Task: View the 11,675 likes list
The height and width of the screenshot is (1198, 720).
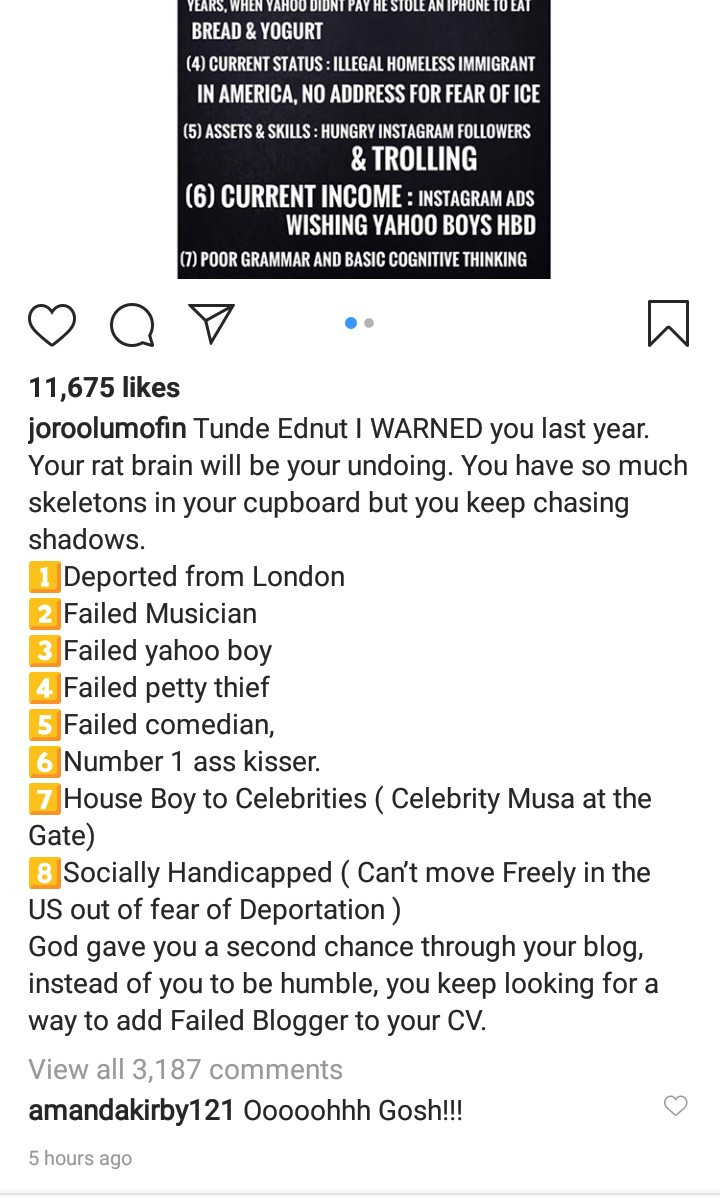Action: coord(104,388)
